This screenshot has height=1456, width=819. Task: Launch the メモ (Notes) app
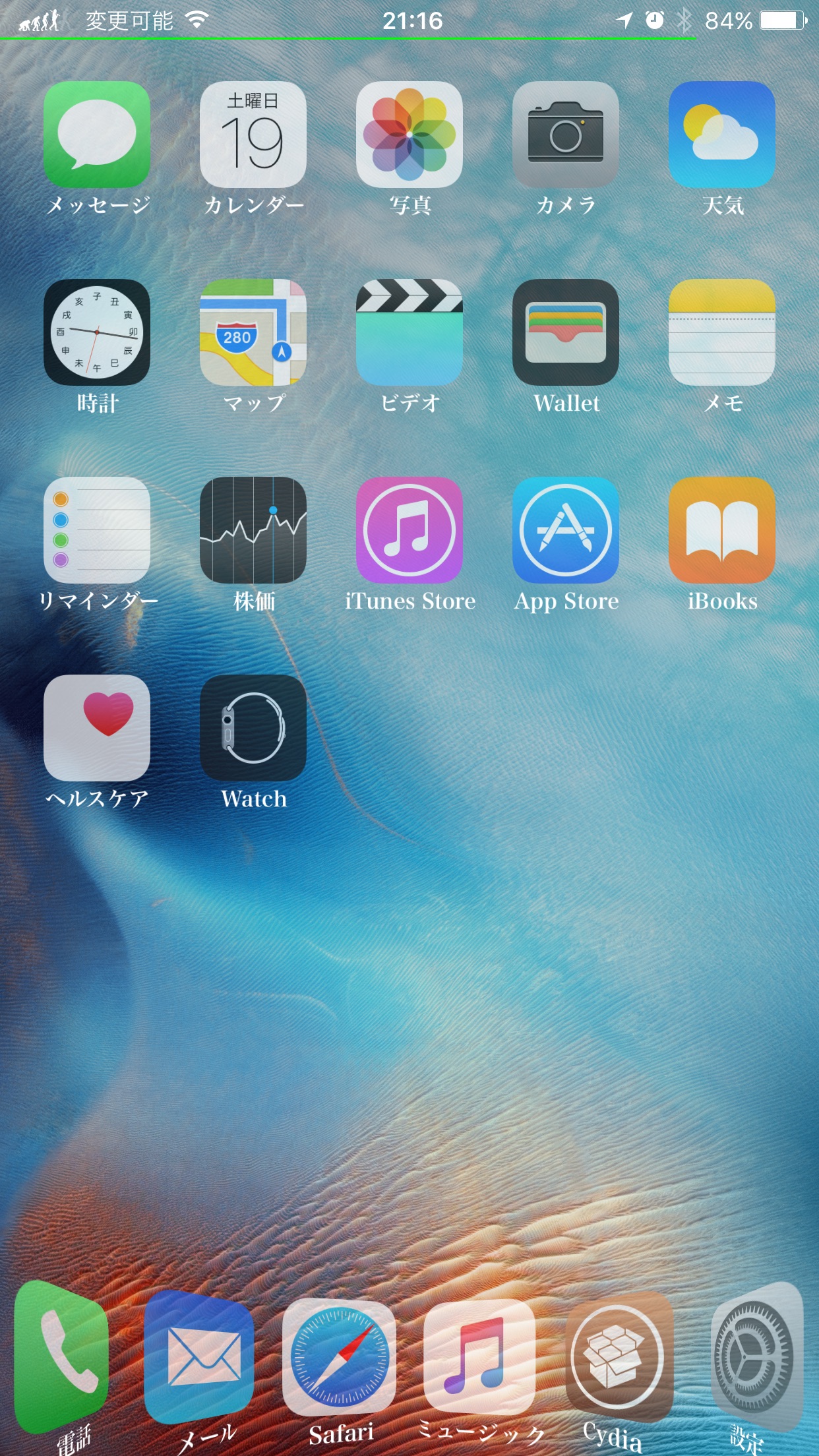(x=722, y=332)
